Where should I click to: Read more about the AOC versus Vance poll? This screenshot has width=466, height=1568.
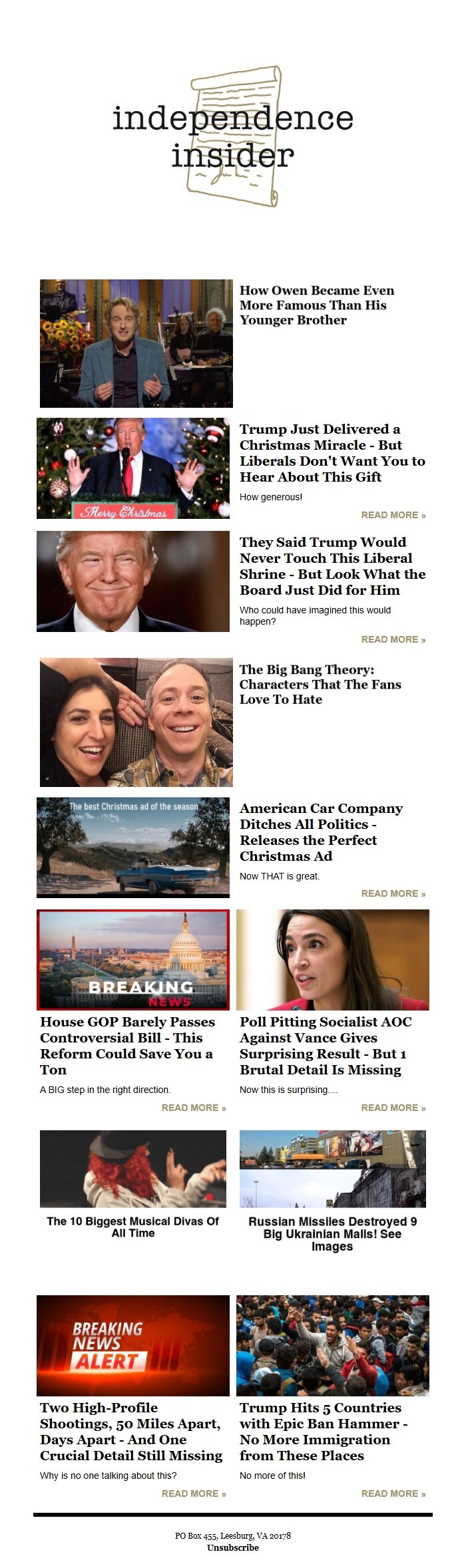(393, 1108)
